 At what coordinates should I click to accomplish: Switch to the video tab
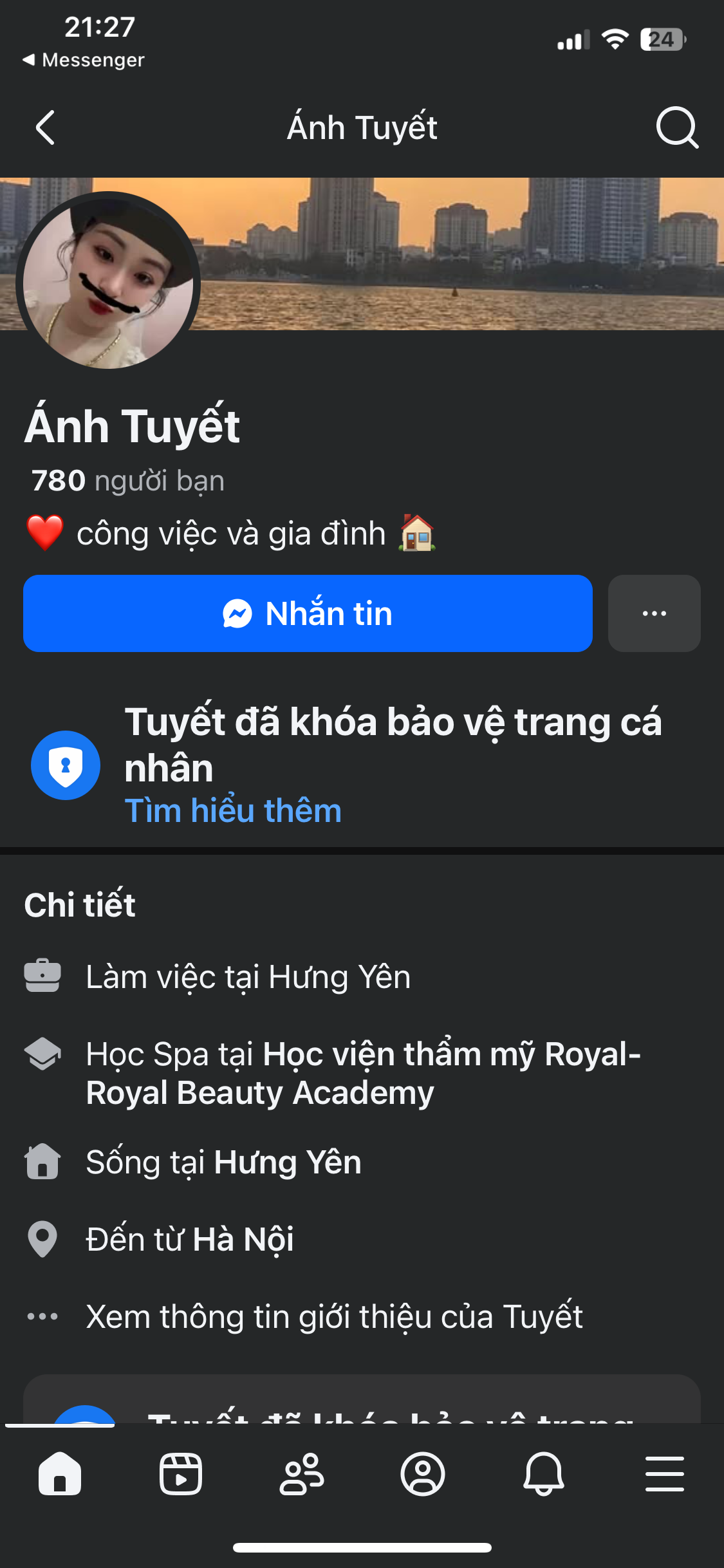[x=181, y=1474]
